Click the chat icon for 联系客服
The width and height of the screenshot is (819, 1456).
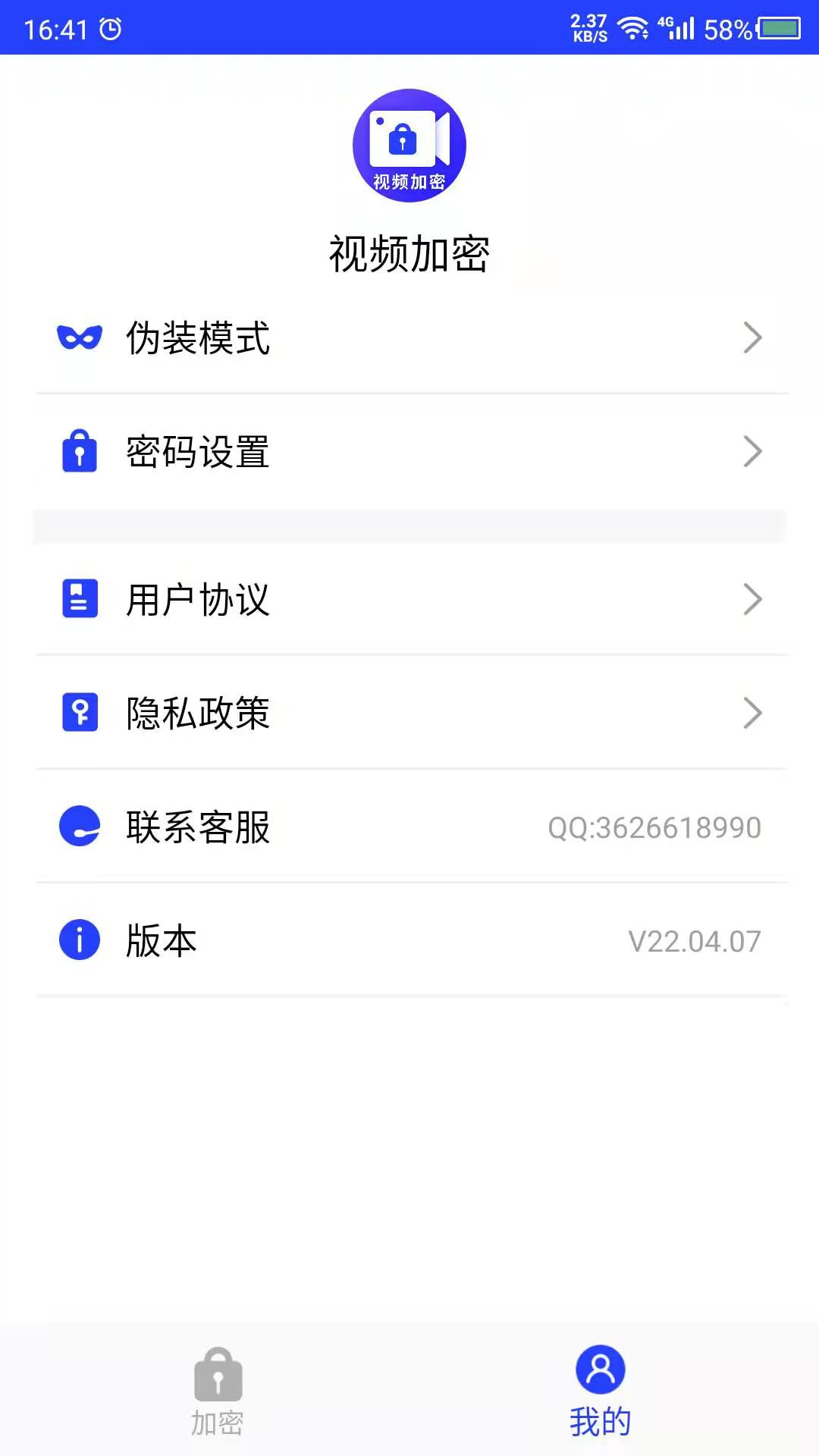coord(78,827)
